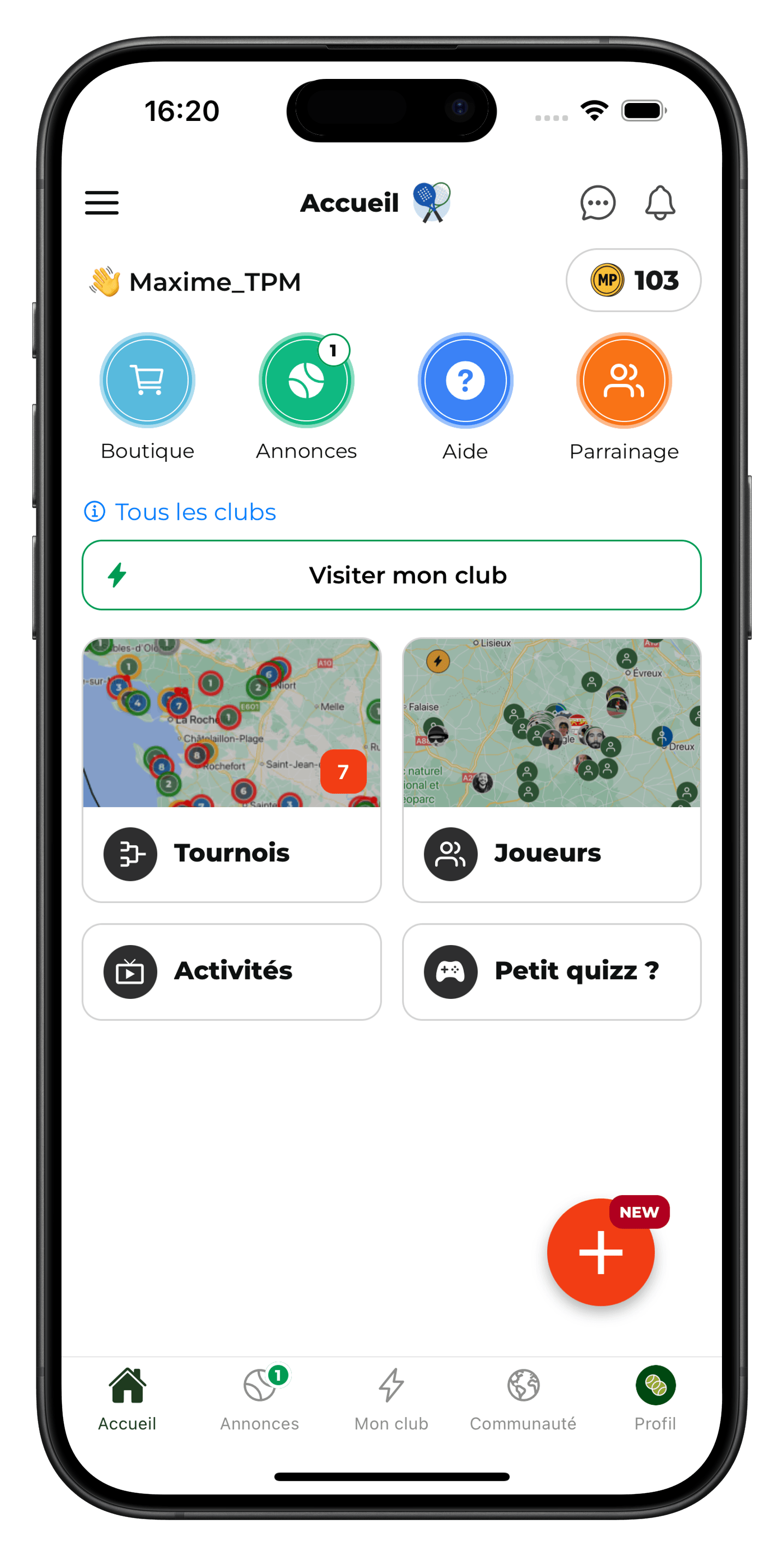Open the Activités card
Viewport: 784px width, 1556px height.
[231, 971]
